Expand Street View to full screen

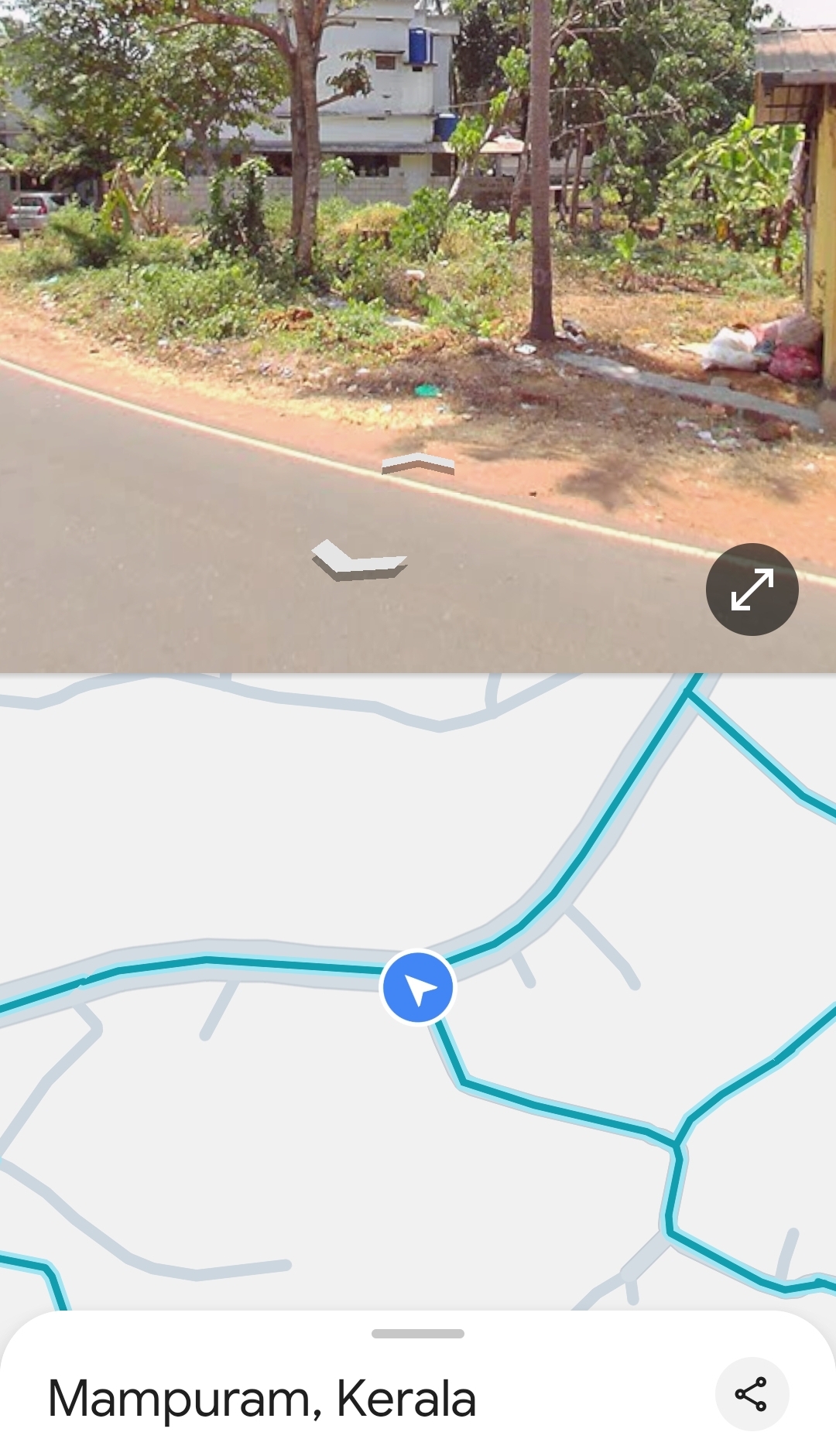(x=752, y=590)
